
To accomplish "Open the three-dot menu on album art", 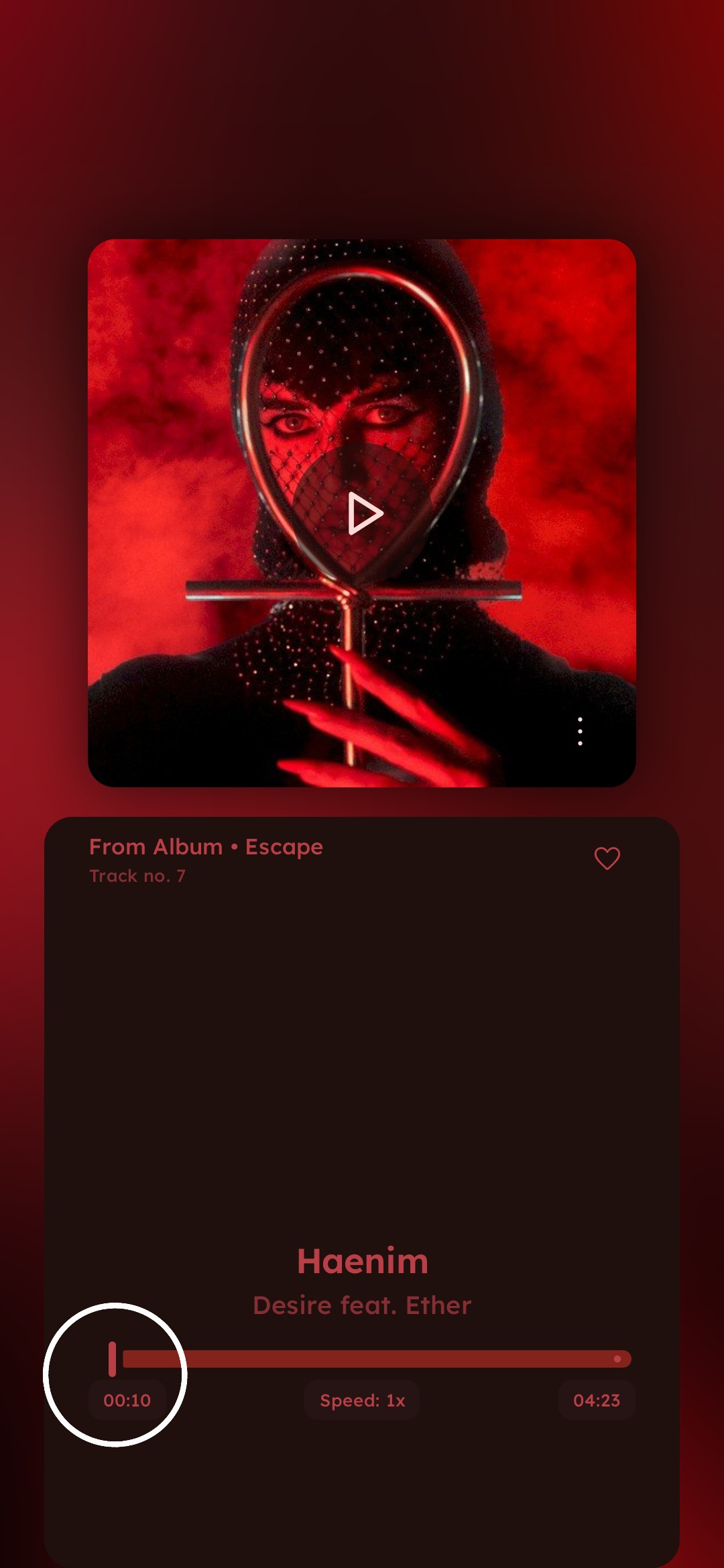I will click(580, 731).
